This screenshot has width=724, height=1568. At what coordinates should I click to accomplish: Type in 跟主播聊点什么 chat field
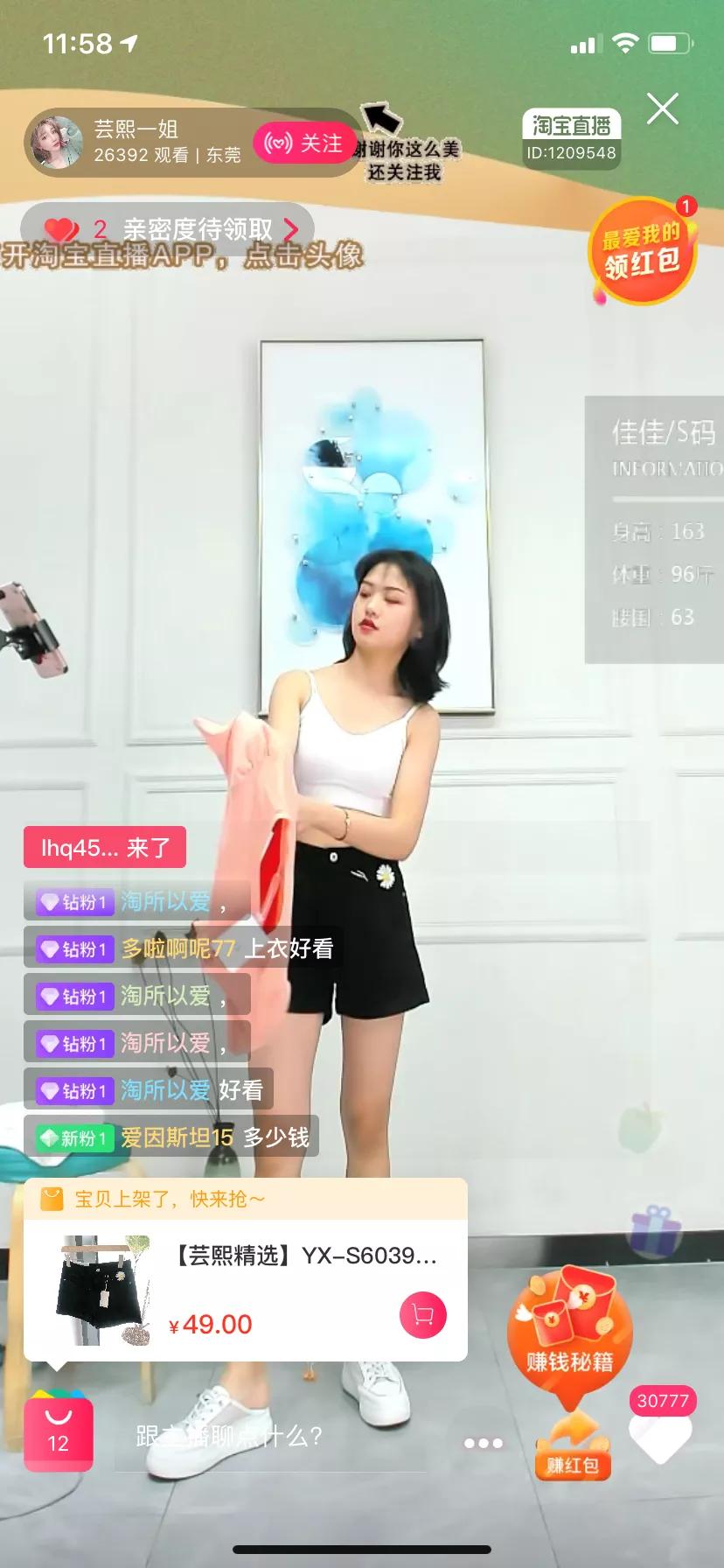click(x=262, y=1436)
